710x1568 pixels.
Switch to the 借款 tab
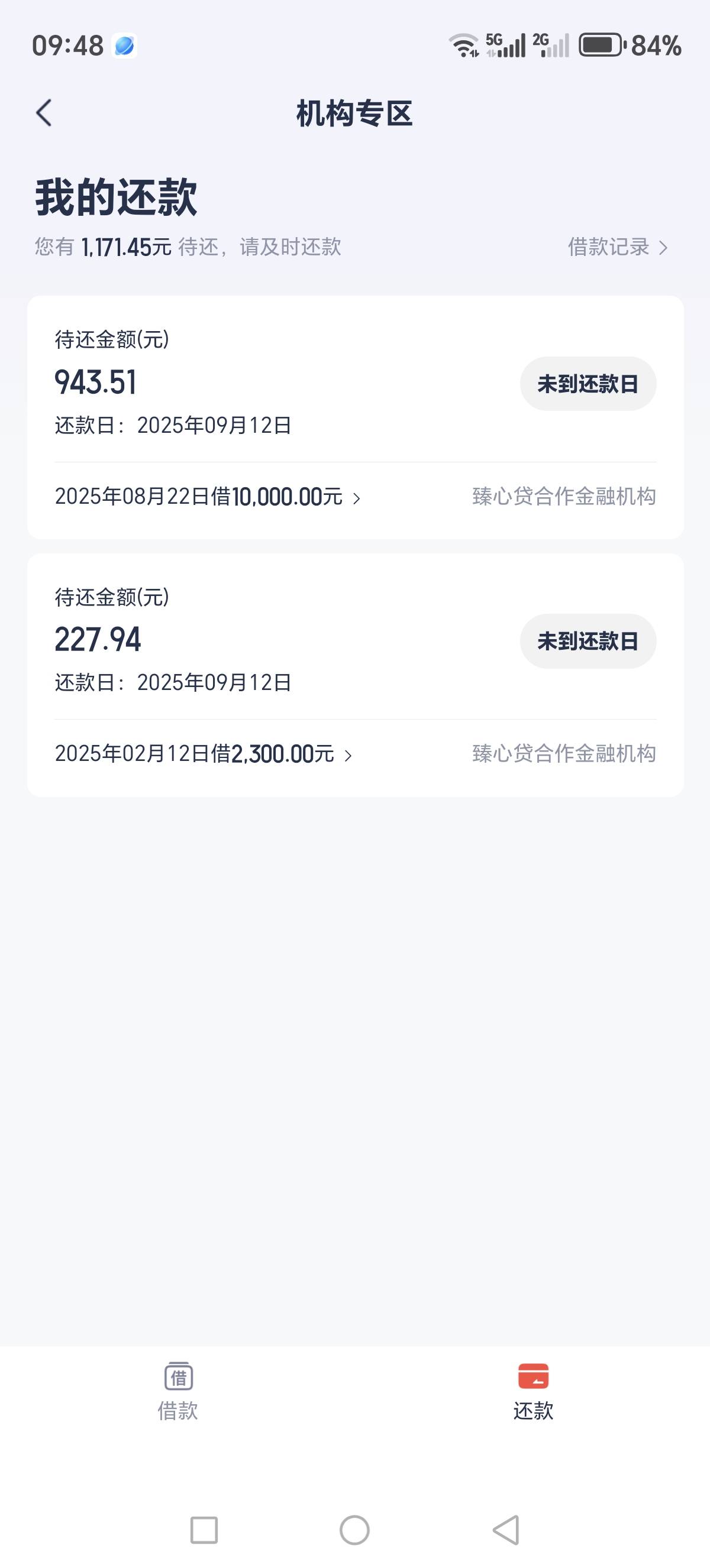(178, 1391)
